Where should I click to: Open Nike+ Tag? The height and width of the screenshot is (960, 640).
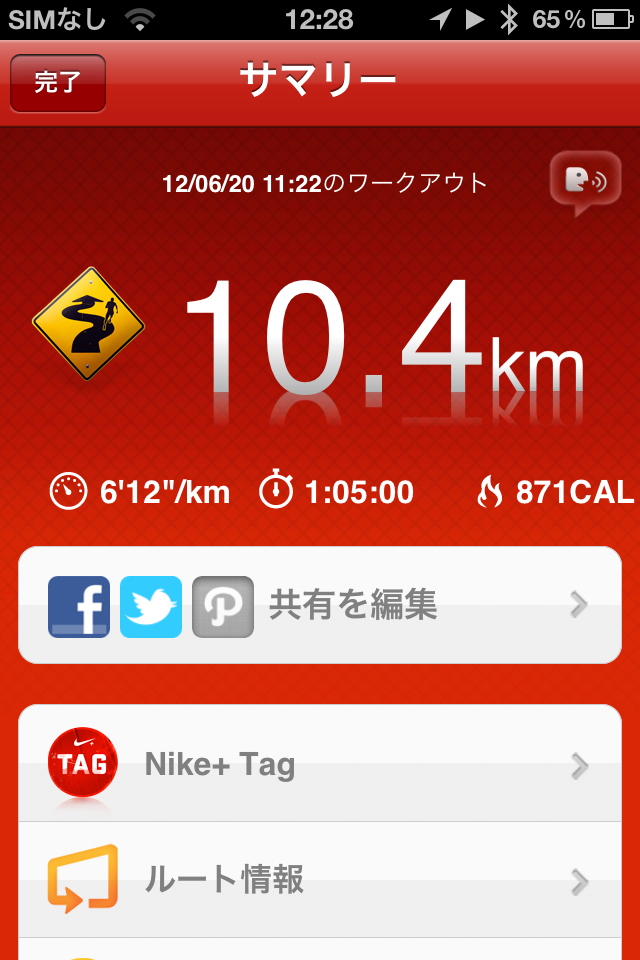[320, 763]
